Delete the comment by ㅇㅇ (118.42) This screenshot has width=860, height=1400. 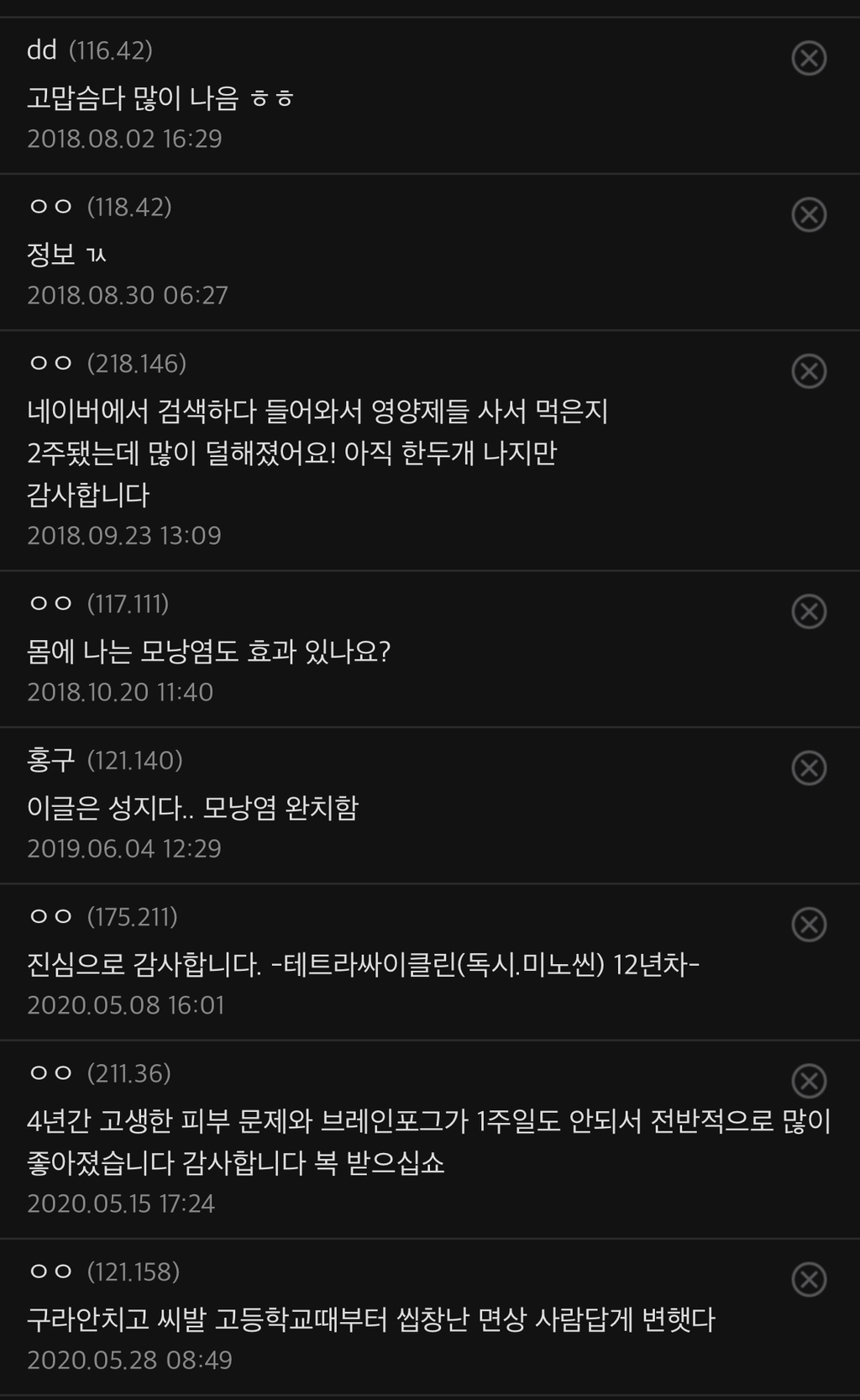tap(809, 214)
